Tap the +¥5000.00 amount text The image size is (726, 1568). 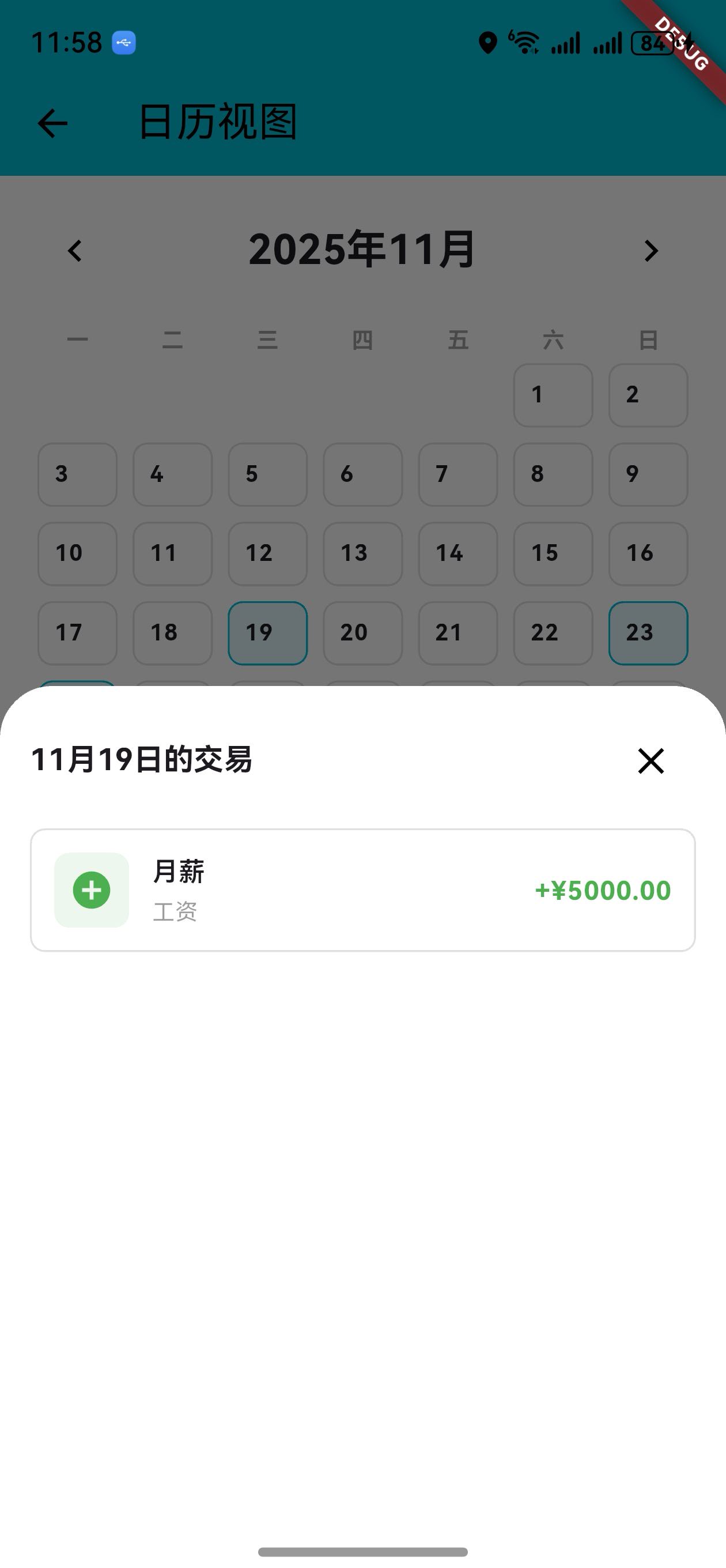603,890
